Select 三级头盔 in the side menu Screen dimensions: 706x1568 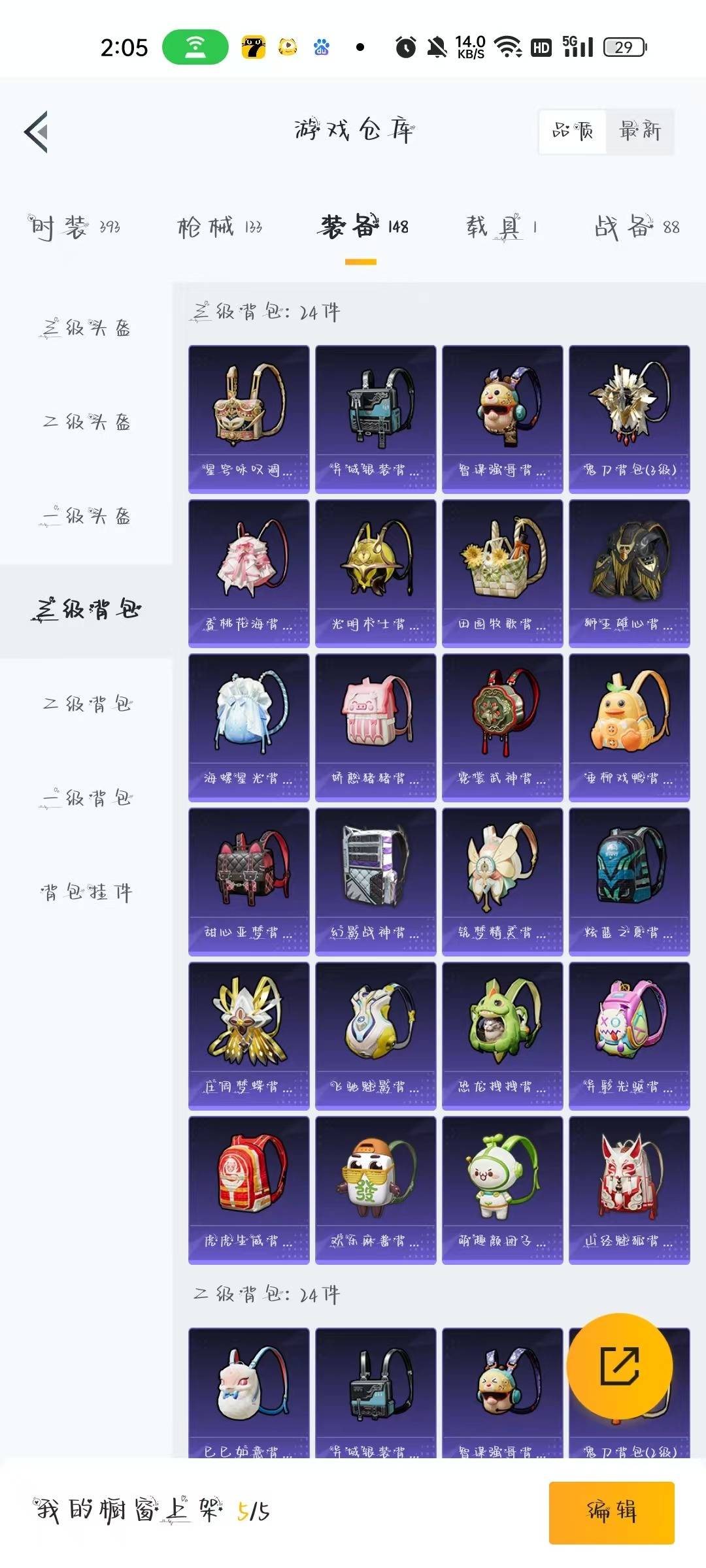point(86,328)
